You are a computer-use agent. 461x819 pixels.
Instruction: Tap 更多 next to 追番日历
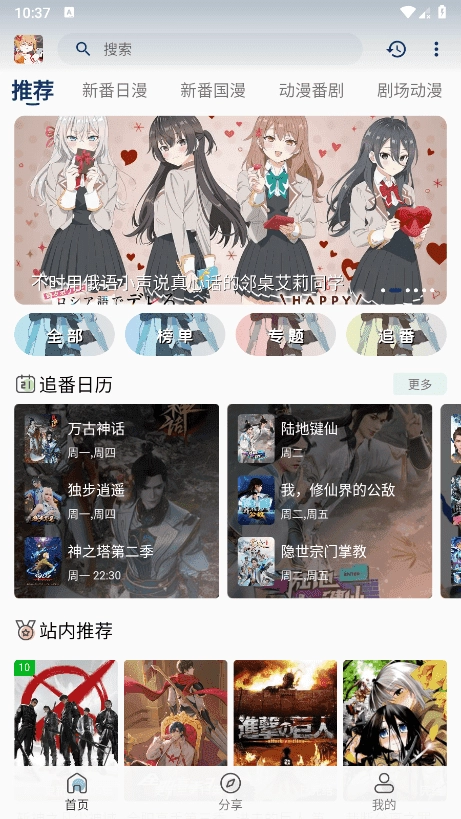[x=420, y=384]
